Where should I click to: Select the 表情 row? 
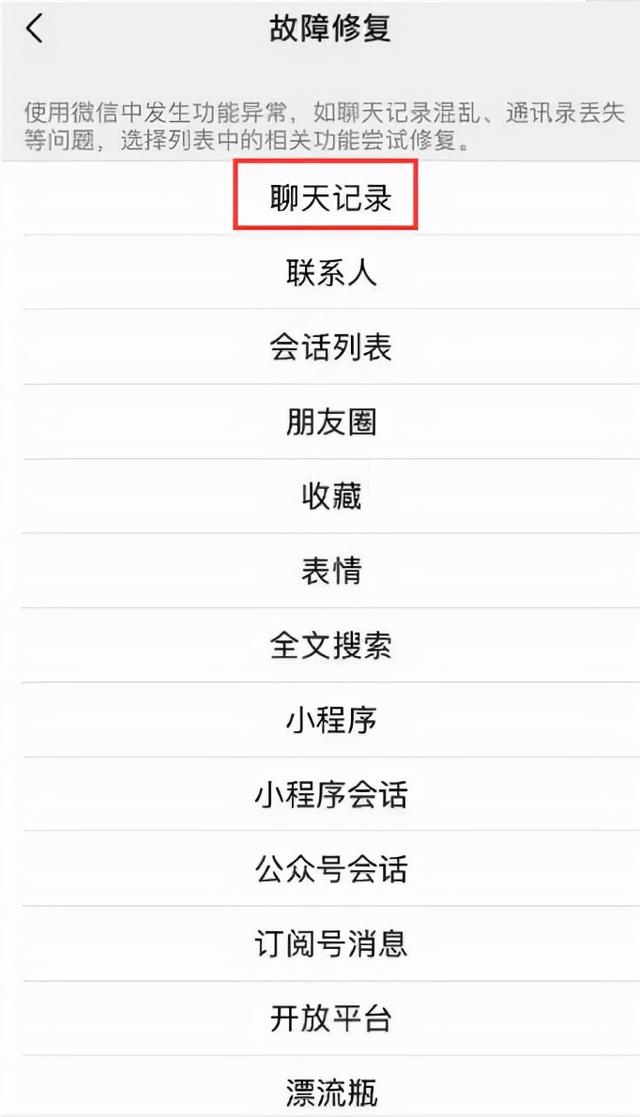pyautogui.click(x=320, y=571)
